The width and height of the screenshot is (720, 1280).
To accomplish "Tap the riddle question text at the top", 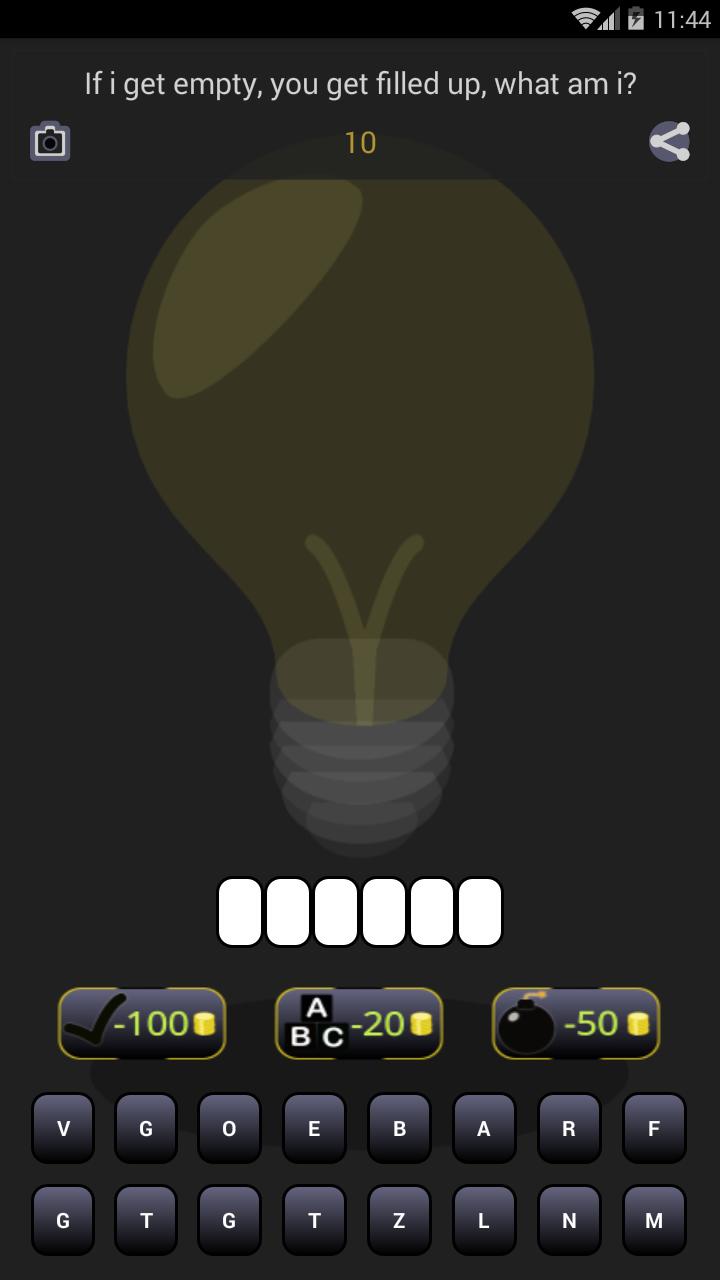I will (x=360, y=84).
